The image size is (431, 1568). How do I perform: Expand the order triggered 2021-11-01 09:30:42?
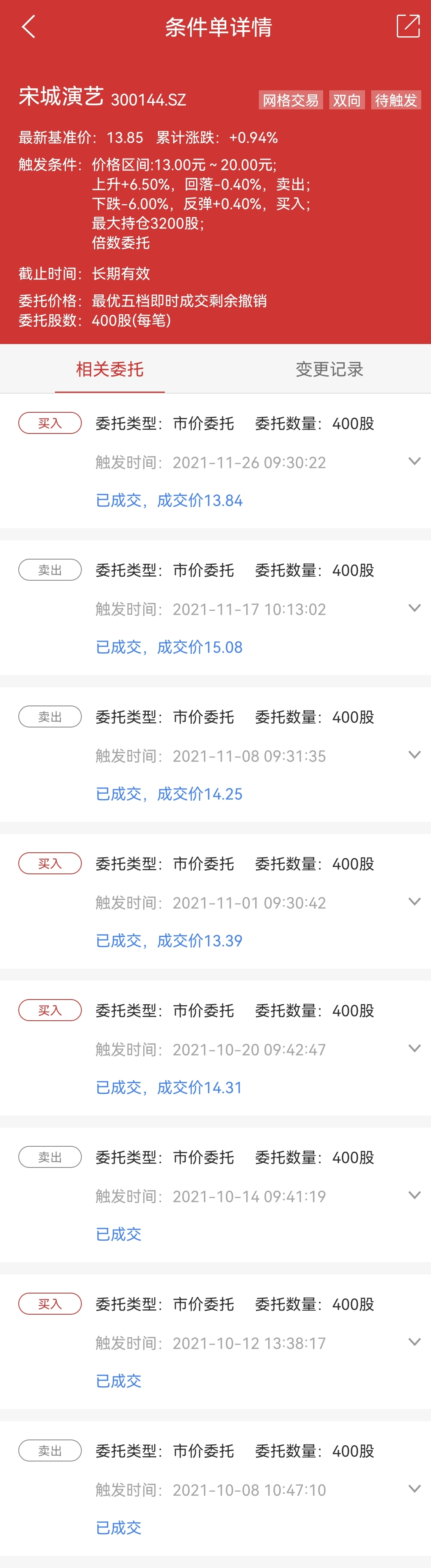(414, 902)
